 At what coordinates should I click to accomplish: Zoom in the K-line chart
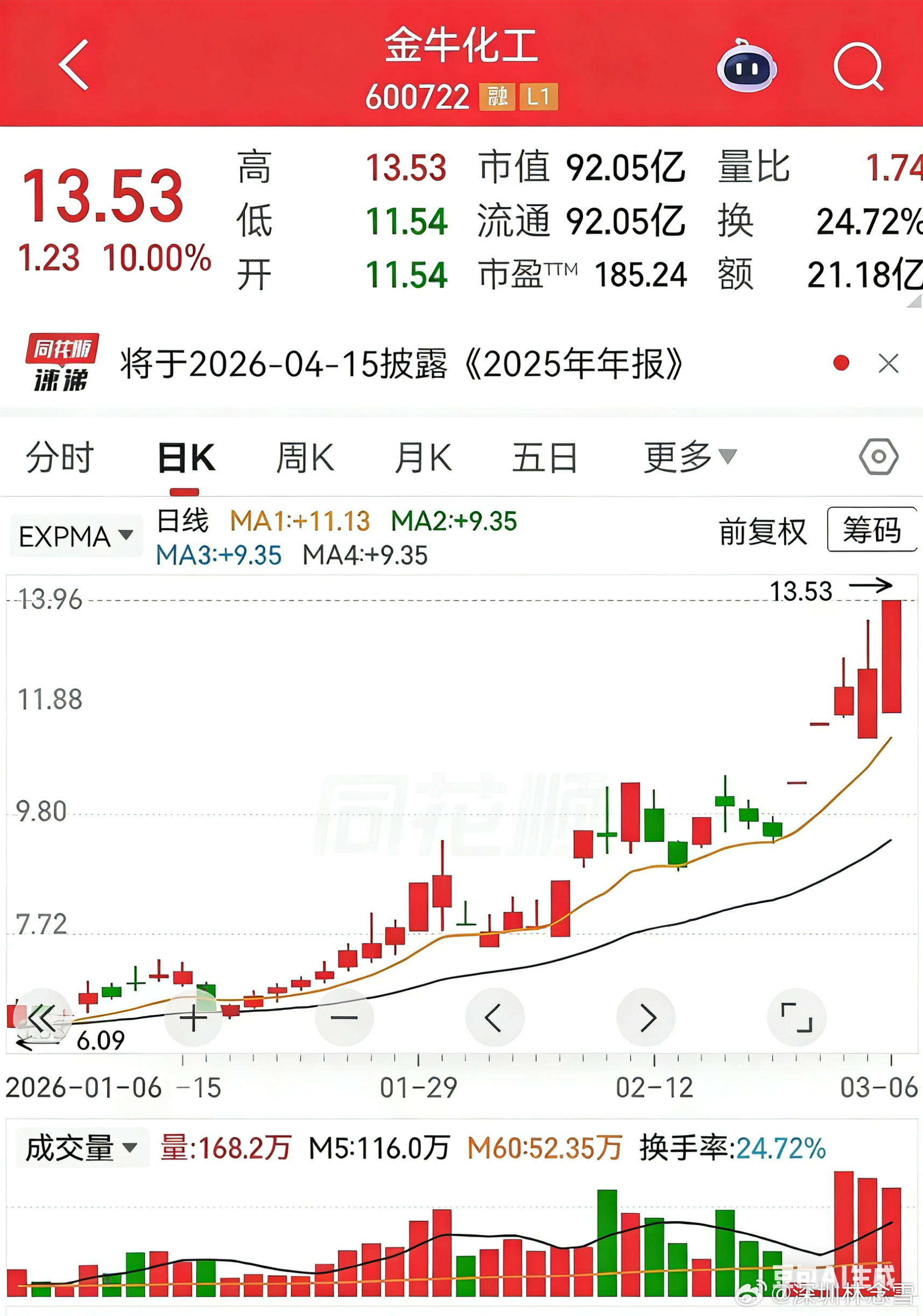coord(193,1018)
